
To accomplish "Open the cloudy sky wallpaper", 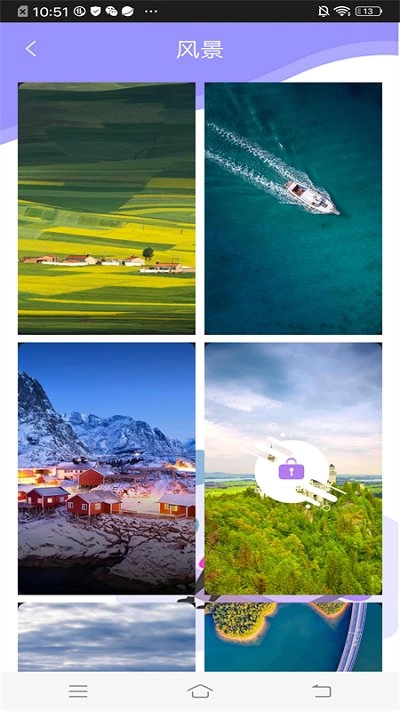I will click(107, 637).
